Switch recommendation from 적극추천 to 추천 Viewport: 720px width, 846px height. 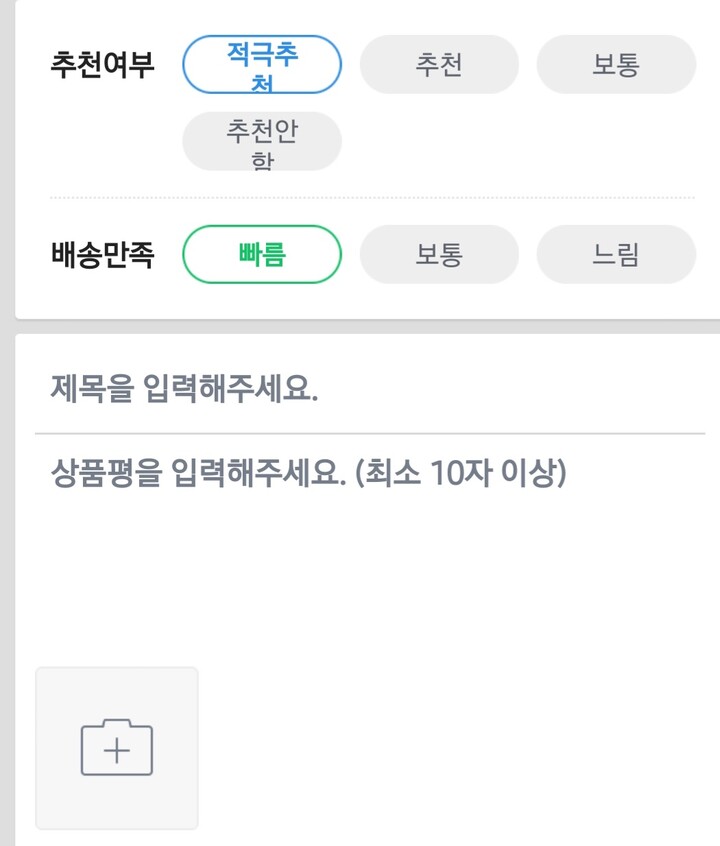438,64
